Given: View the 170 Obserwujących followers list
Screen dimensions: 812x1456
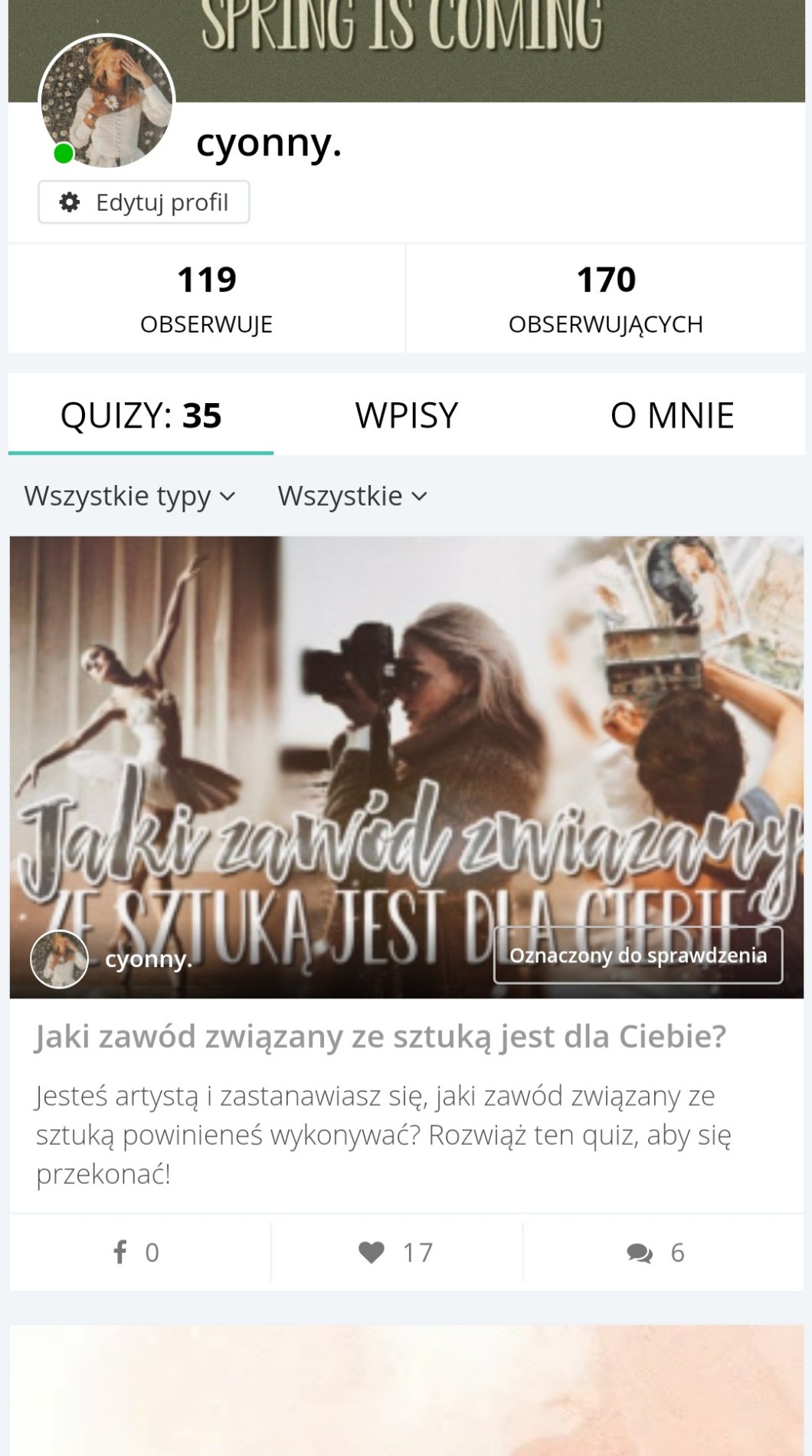Looking at the screenshot, I should click(x=605, y=299).
